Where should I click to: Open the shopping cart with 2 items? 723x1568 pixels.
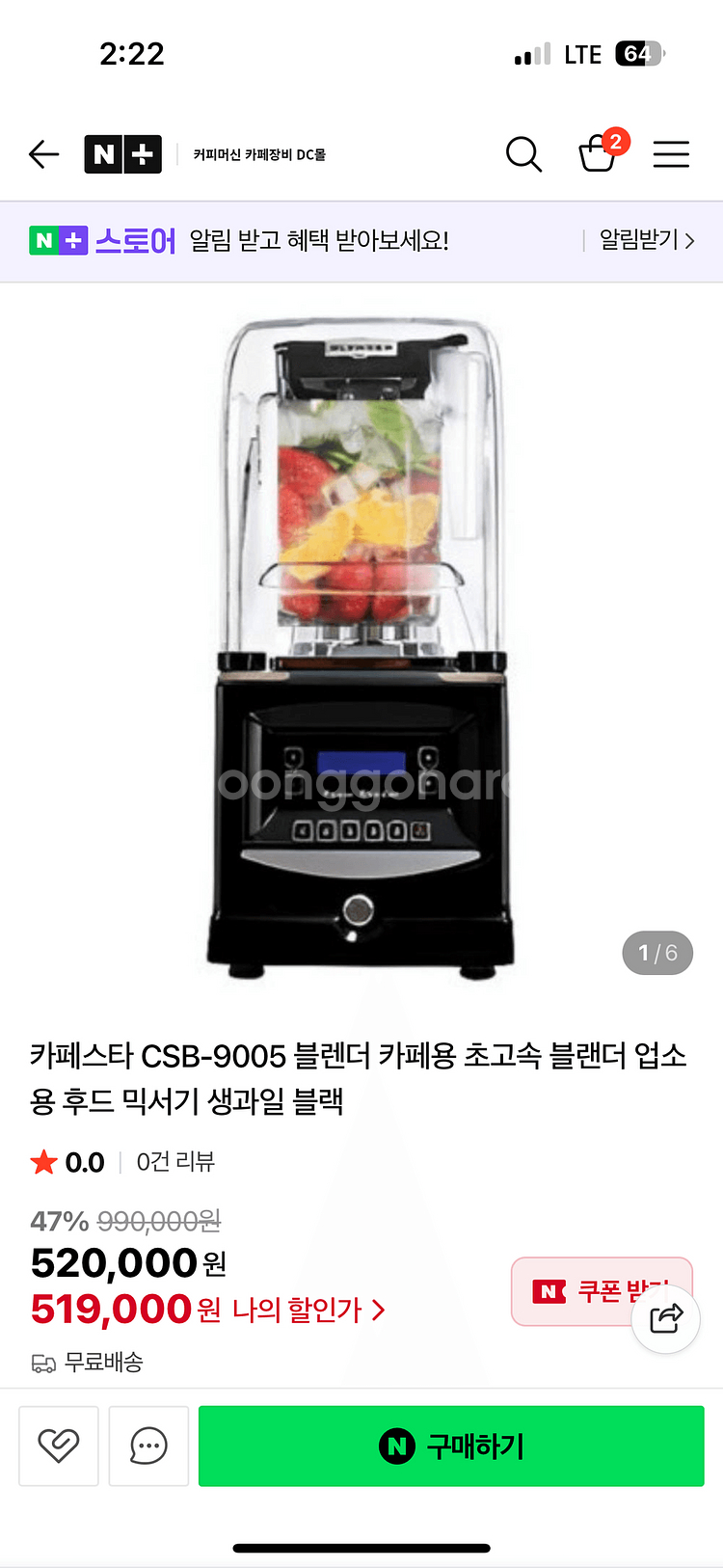[x=598, y=154]
